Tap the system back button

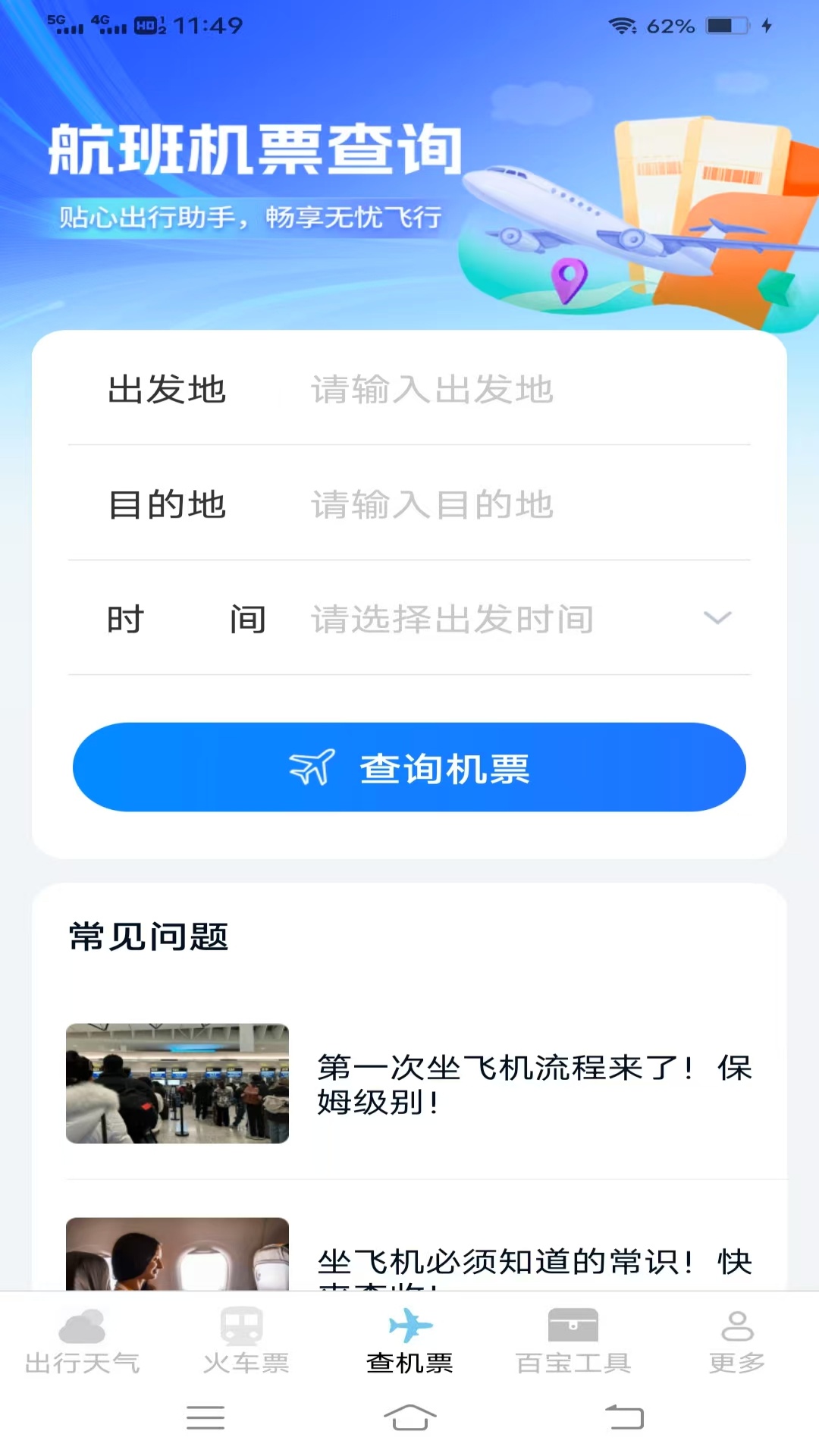coord(623,1417)
